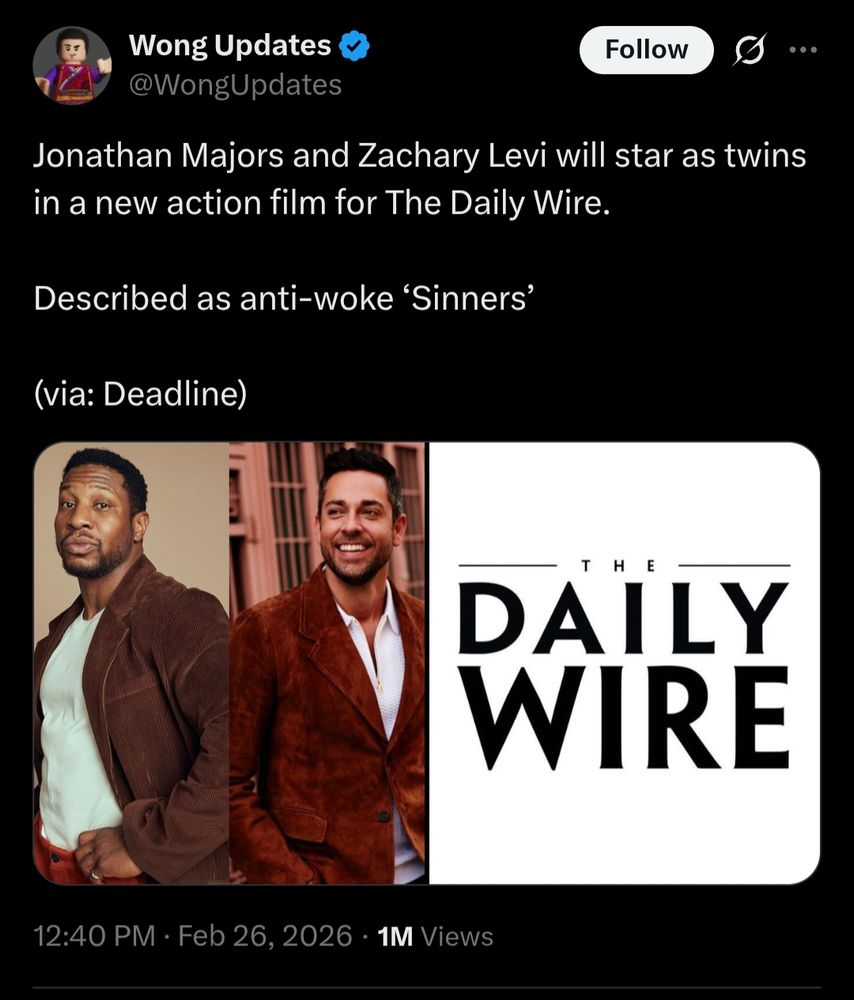The width and height of the screenshot is (854, 1000).
Task: View the Wong Updates profile picture
Action: pos(71,66)
